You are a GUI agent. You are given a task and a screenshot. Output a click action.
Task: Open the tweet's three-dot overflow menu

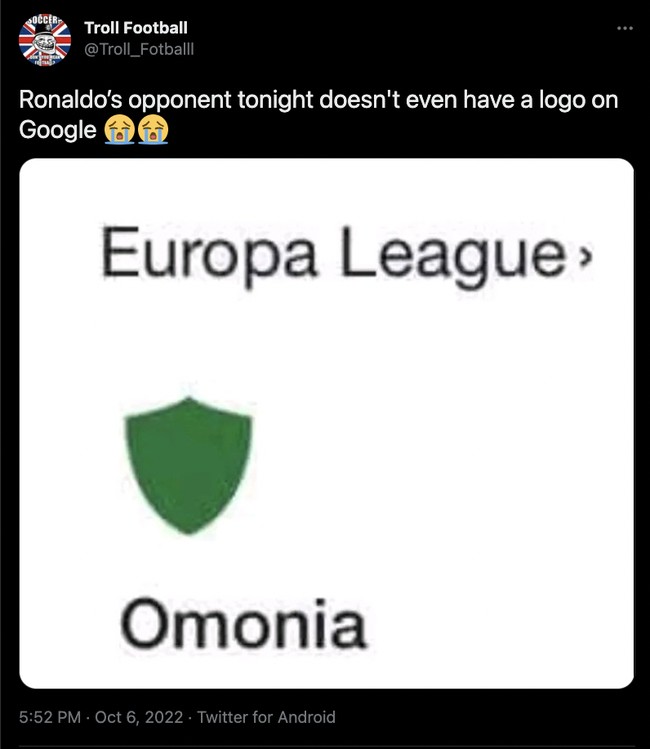point(625,29)
